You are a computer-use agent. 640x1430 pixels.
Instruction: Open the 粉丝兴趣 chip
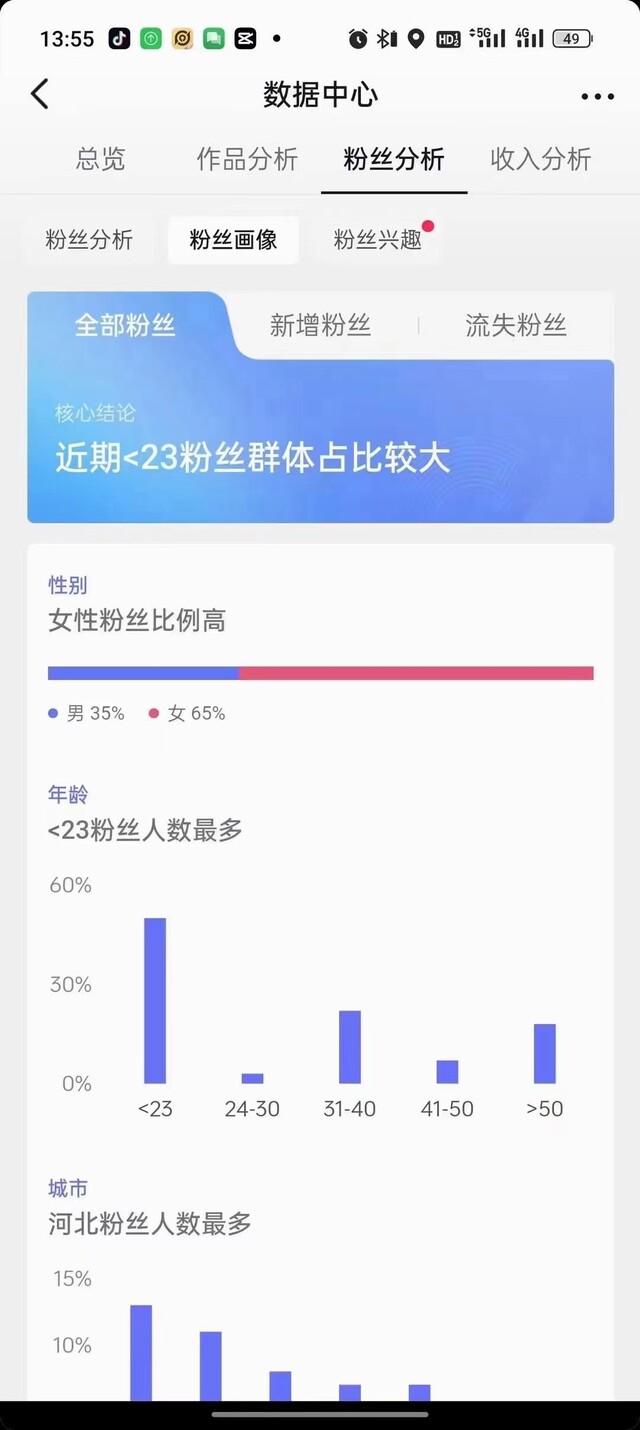coord(378,240)
